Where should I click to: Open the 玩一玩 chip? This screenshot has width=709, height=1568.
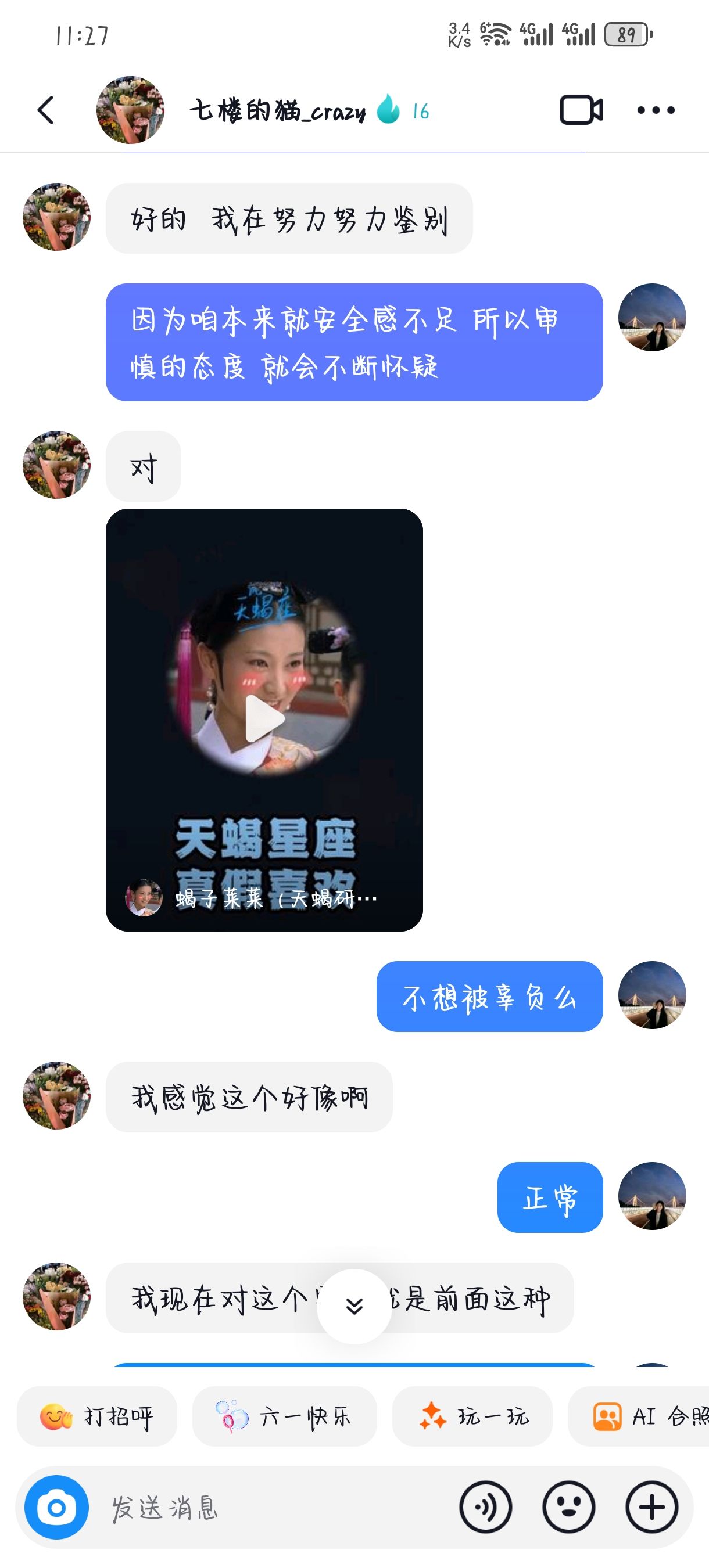tap(472, 1416)
